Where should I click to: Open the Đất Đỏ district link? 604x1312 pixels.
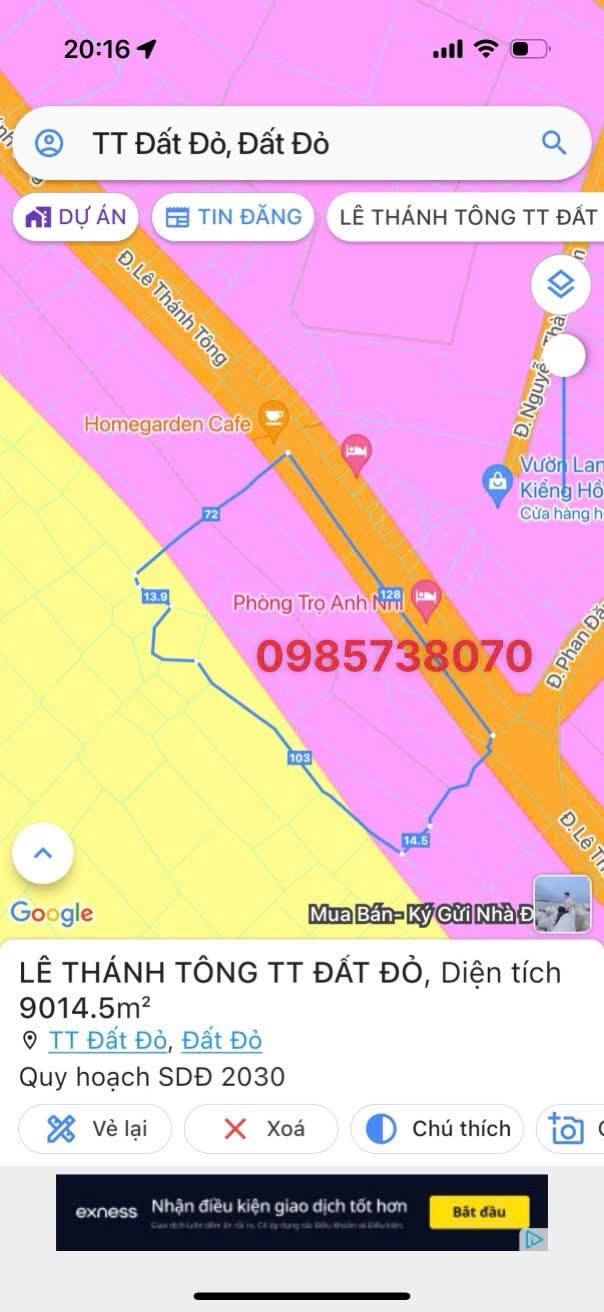pos(221,1040)
